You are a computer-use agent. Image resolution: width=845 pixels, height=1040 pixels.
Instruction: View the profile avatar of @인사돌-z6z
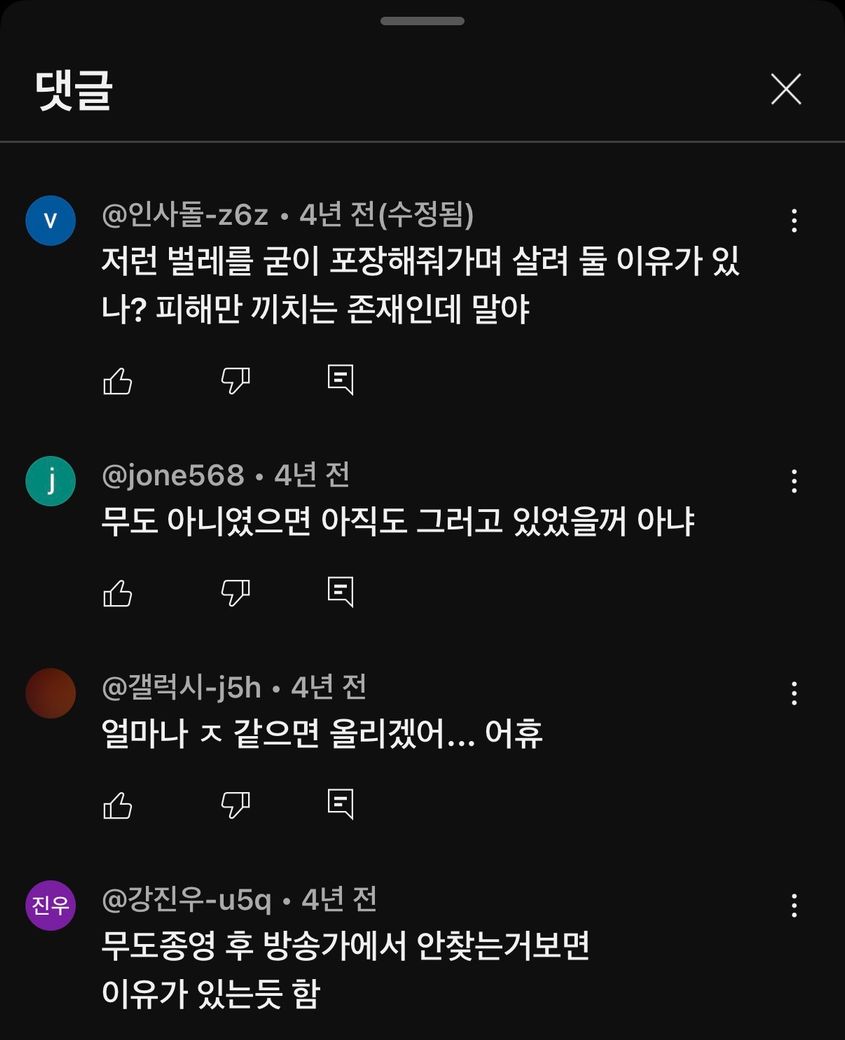pyautogui.click(x=50, y=220)
